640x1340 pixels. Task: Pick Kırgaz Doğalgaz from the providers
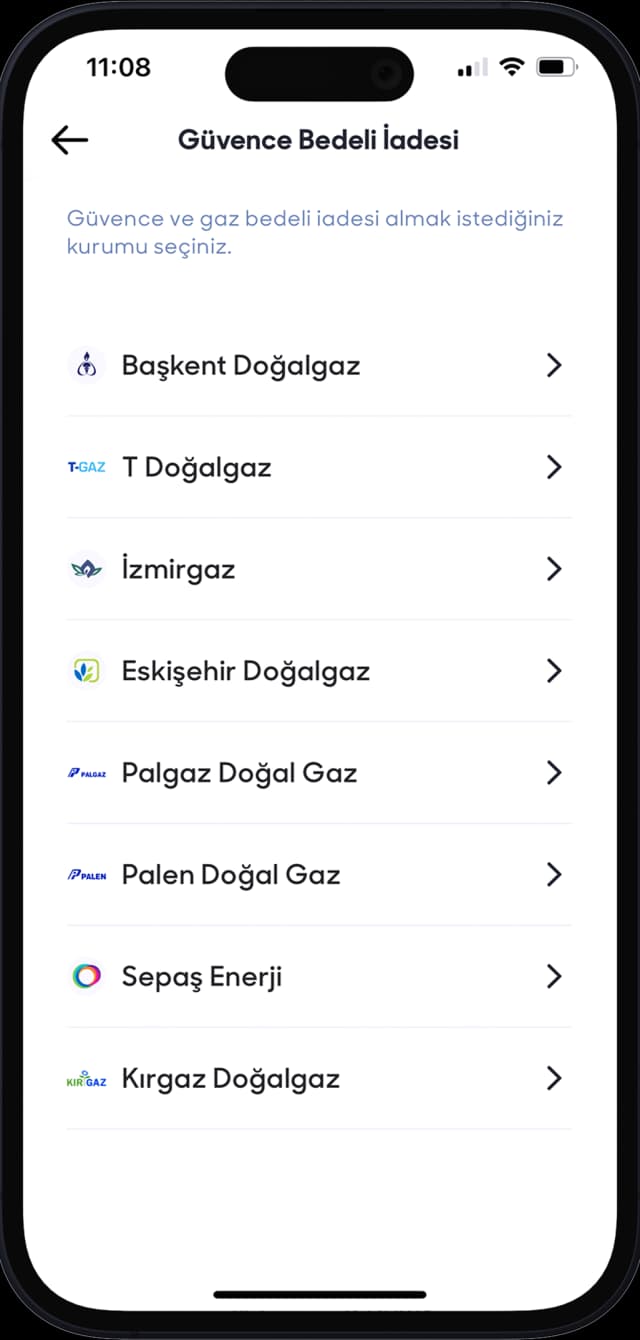coord(231,1079)
